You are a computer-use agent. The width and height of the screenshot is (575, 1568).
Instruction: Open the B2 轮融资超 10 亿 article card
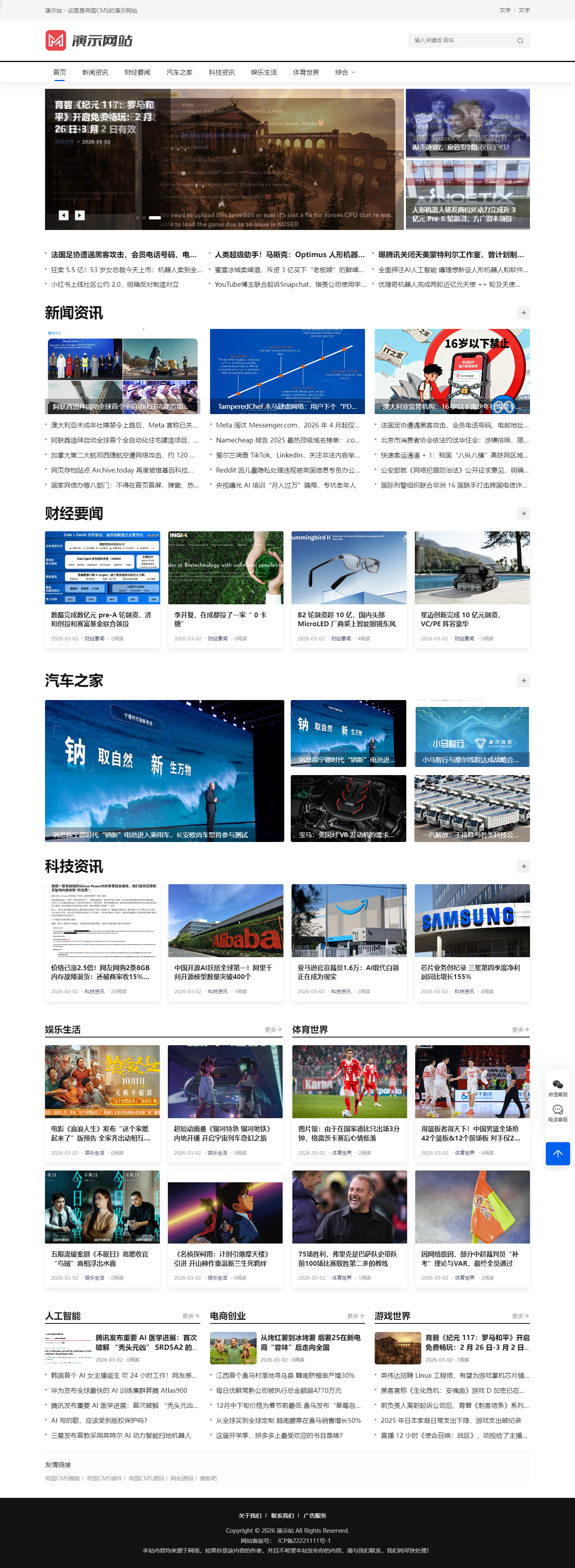click(x=348, y=619)
